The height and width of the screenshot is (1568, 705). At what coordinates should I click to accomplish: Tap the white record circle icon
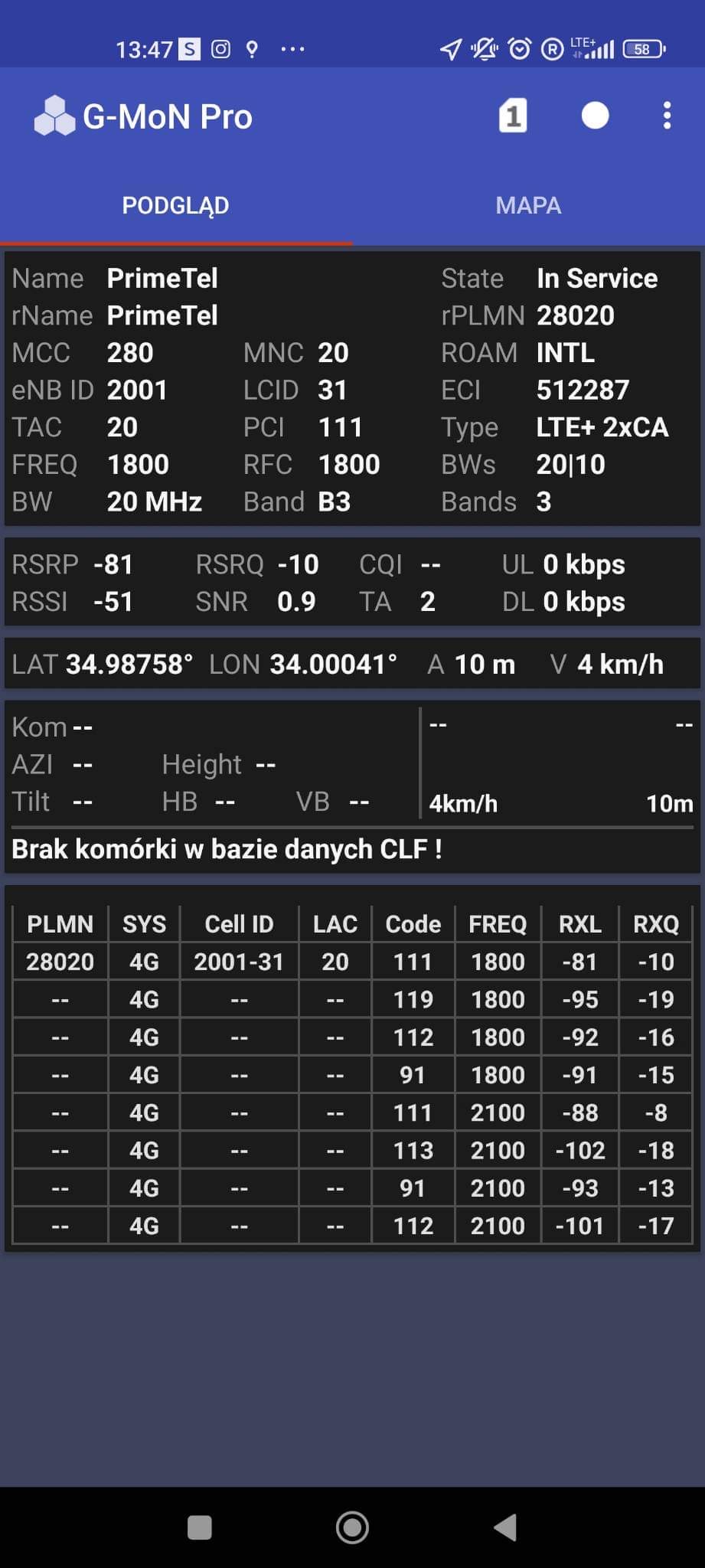tap(595, 116)
